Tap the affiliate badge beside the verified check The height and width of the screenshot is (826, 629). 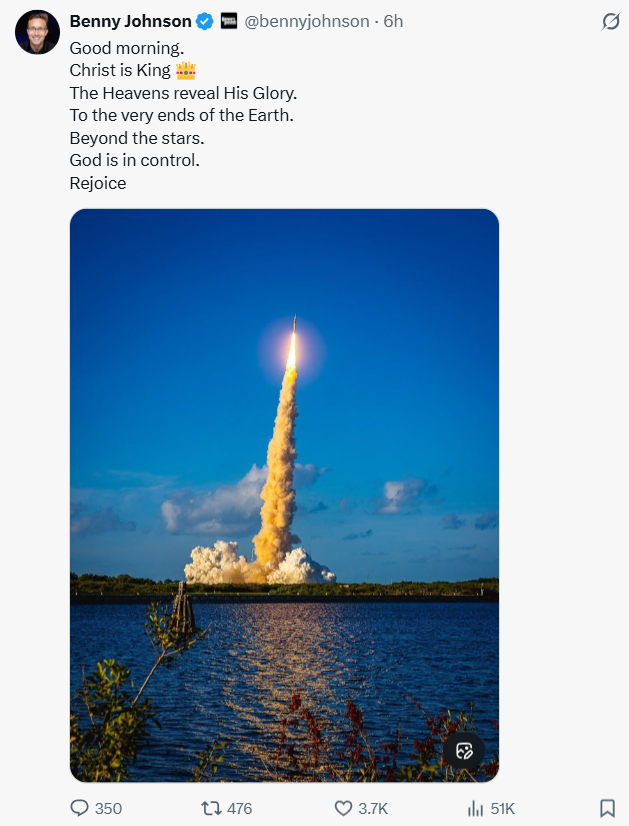click(229, 21)
